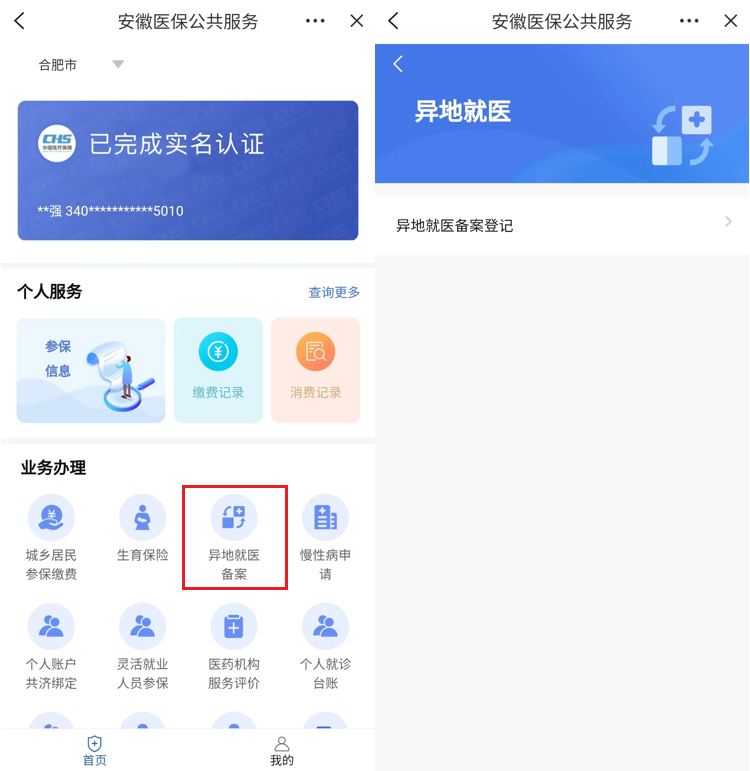The height and width of the screenshot is (771, 750).
Task: Switch to the 我的 tab
Action: pos(282,750)
